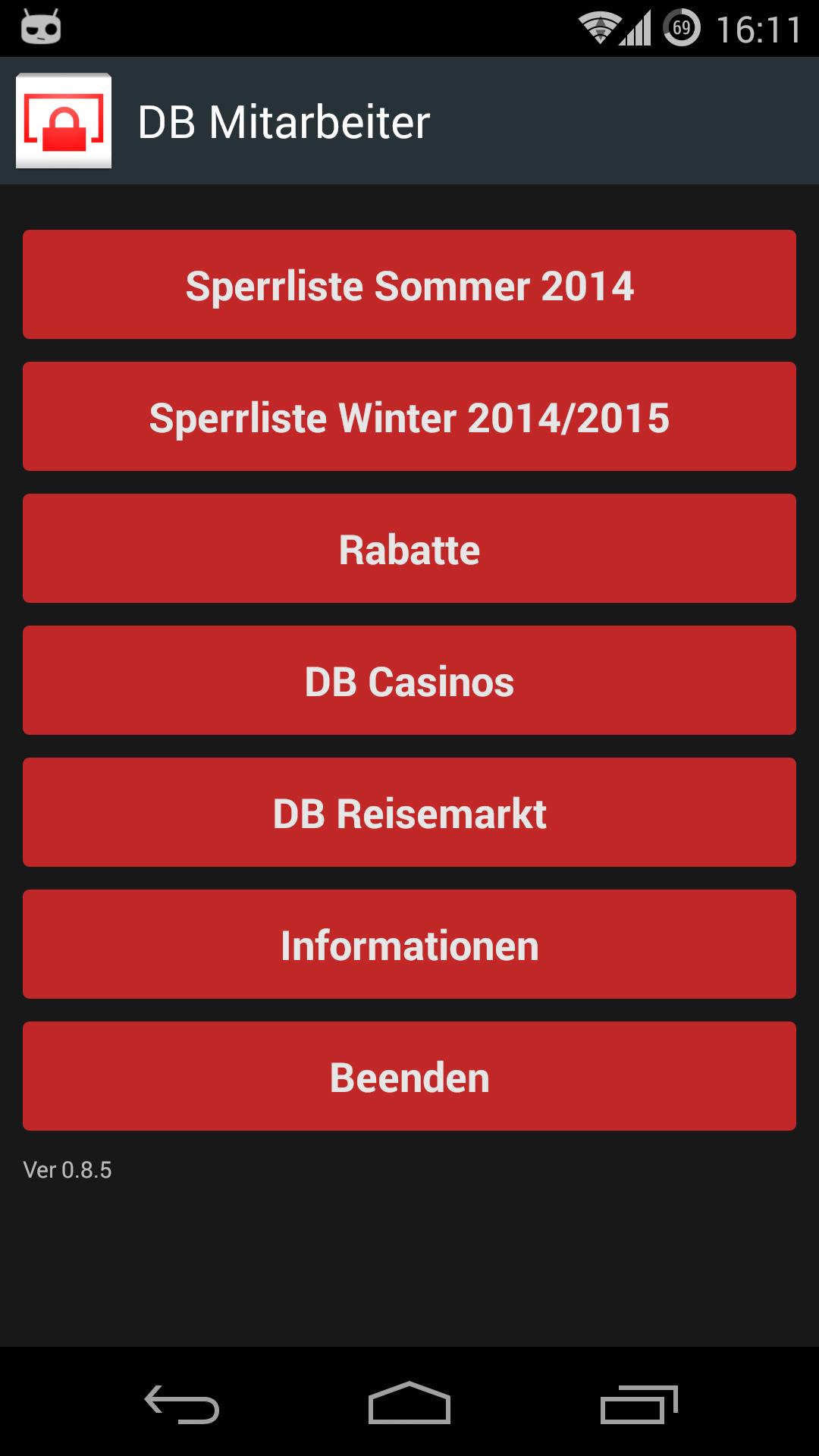
Task: Open Sperrliste Sommer 2014
Action: [409, 284]
